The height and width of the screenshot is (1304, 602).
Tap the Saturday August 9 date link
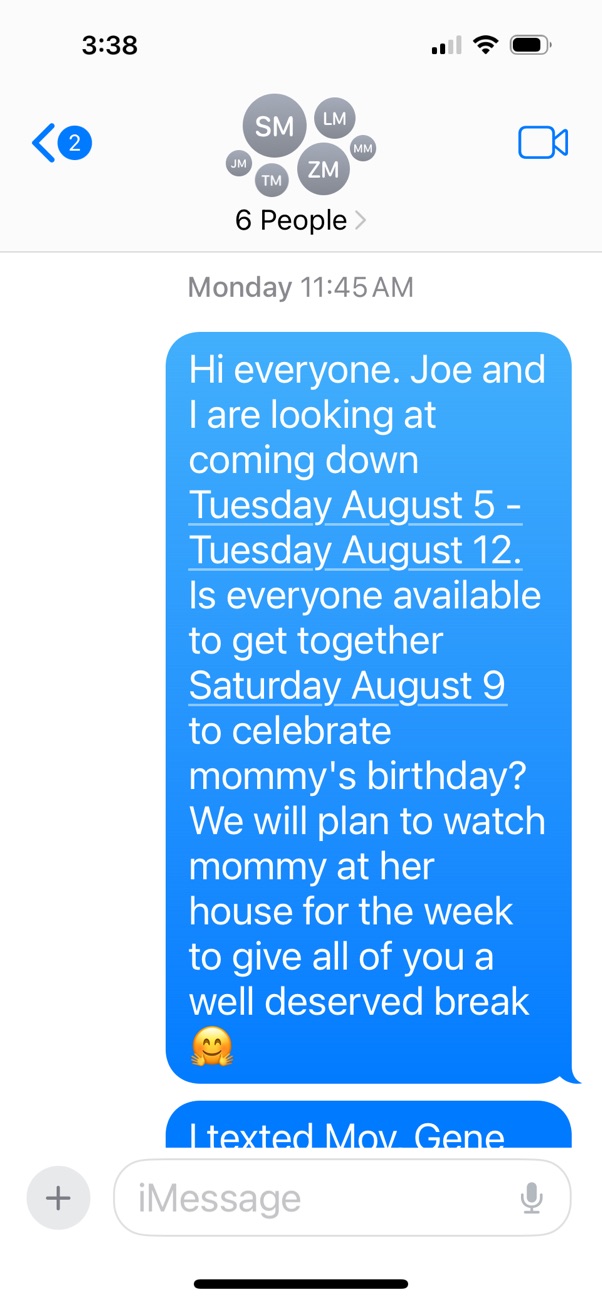pyautogui.click(x=347, y=686)
